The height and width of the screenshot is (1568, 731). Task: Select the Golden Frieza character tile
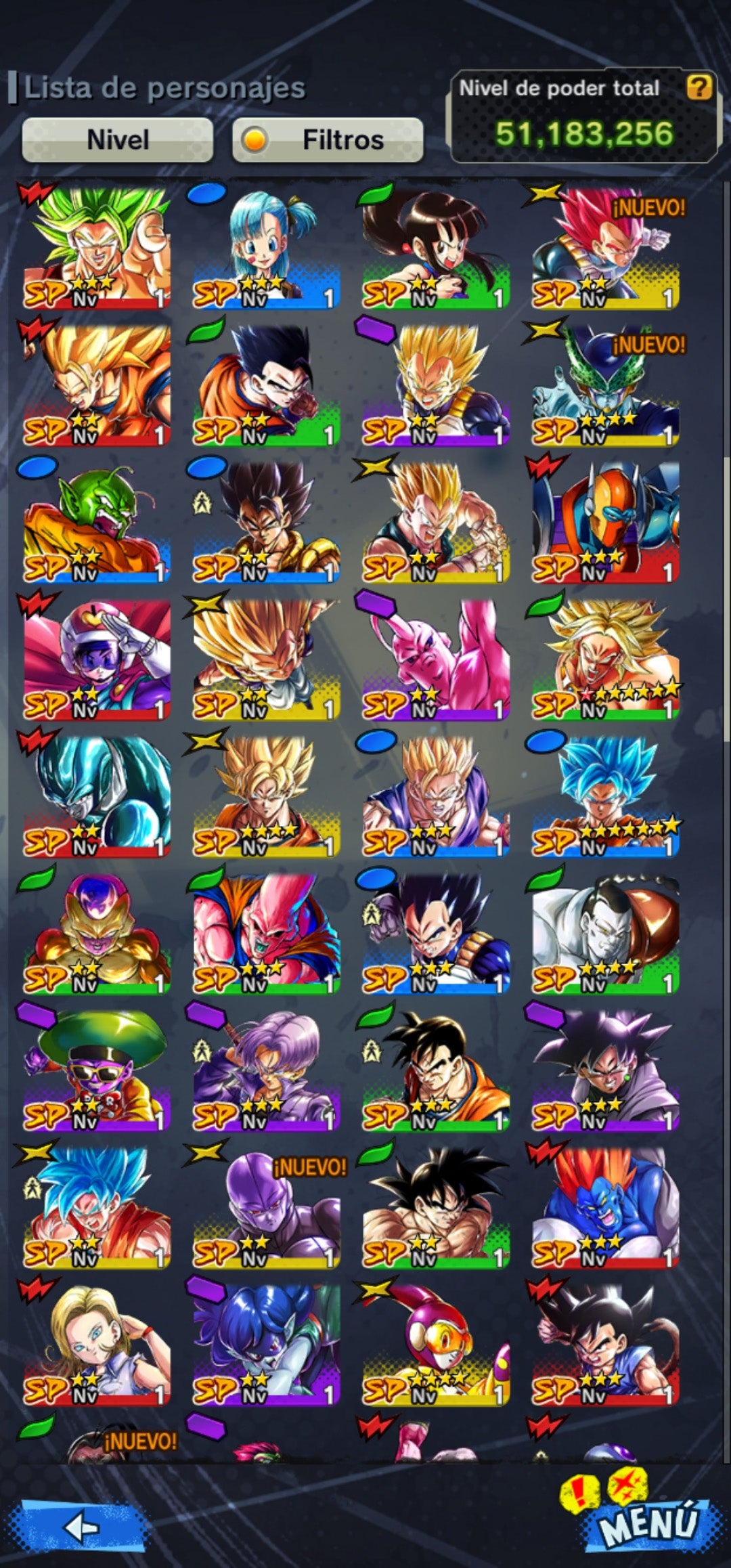tap(97, 932)
